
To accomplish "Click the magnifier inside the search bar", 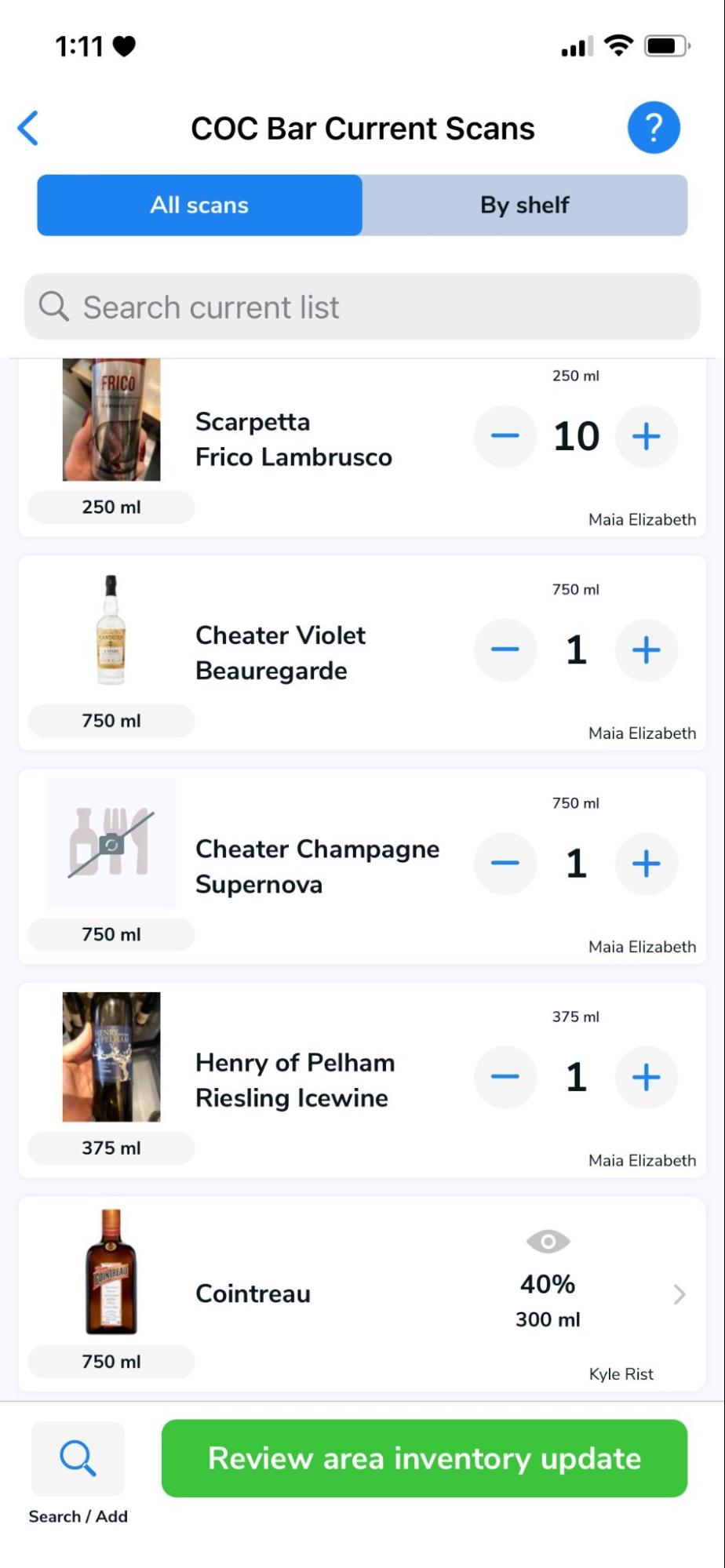I will [53, 306].
